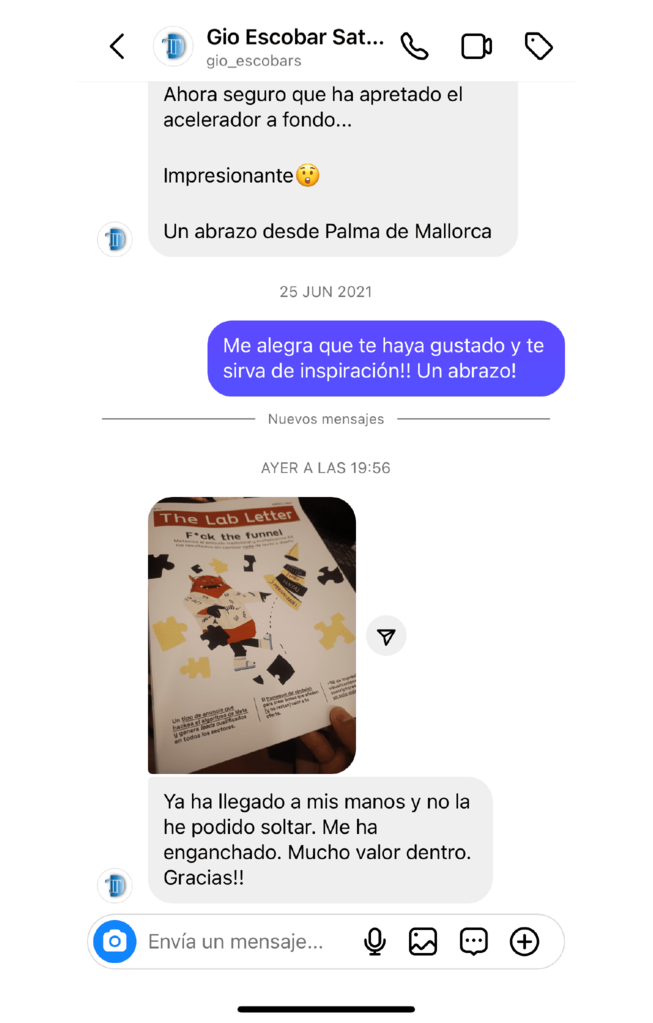Open the saved replies bubble icon
653x1023 pixels.
pos(473,941)
